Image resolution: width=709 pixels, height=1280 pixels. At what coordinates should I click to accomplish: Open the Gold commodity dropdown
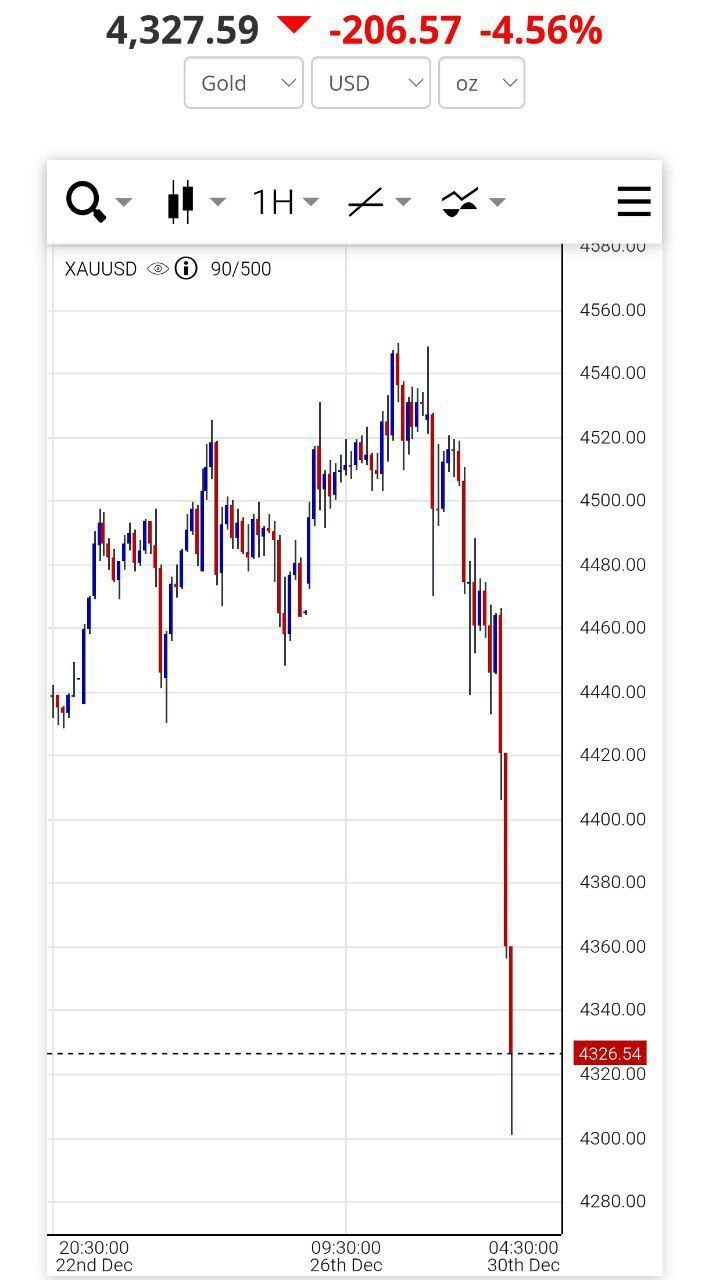[x=243, y=83]
